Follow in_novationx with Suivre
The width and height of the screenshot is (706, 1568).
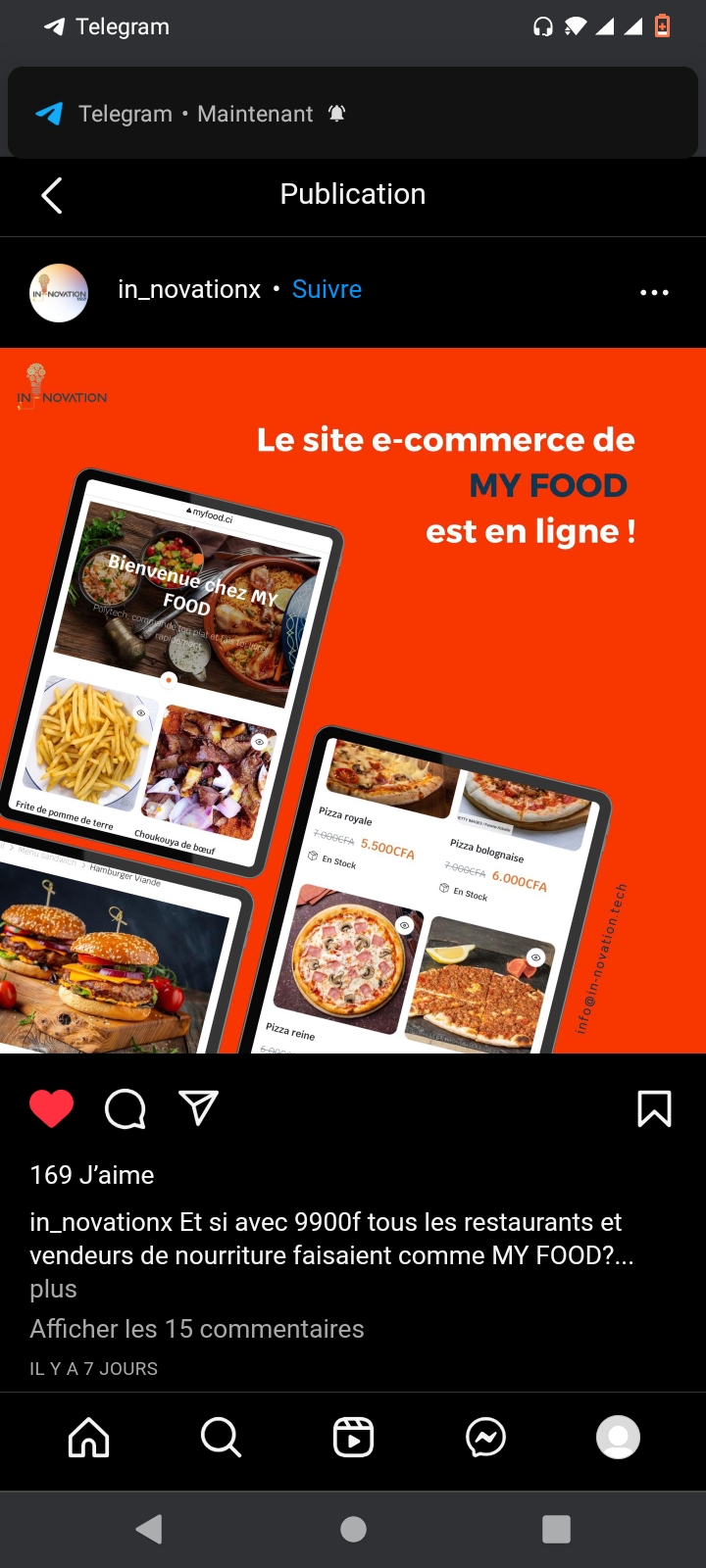(327, 290)
